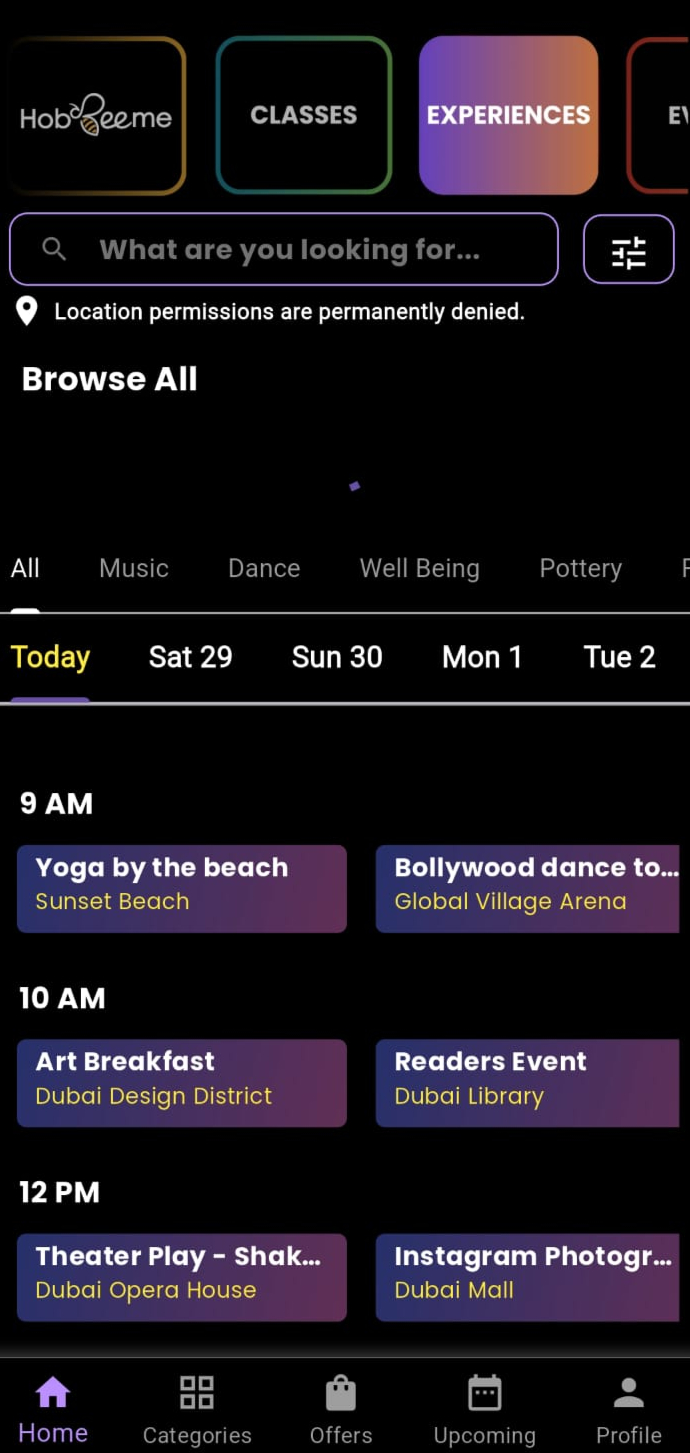Open the Profile tab
The width and height of the screenshot is (690, 1453).
[x=628, y=1408]
